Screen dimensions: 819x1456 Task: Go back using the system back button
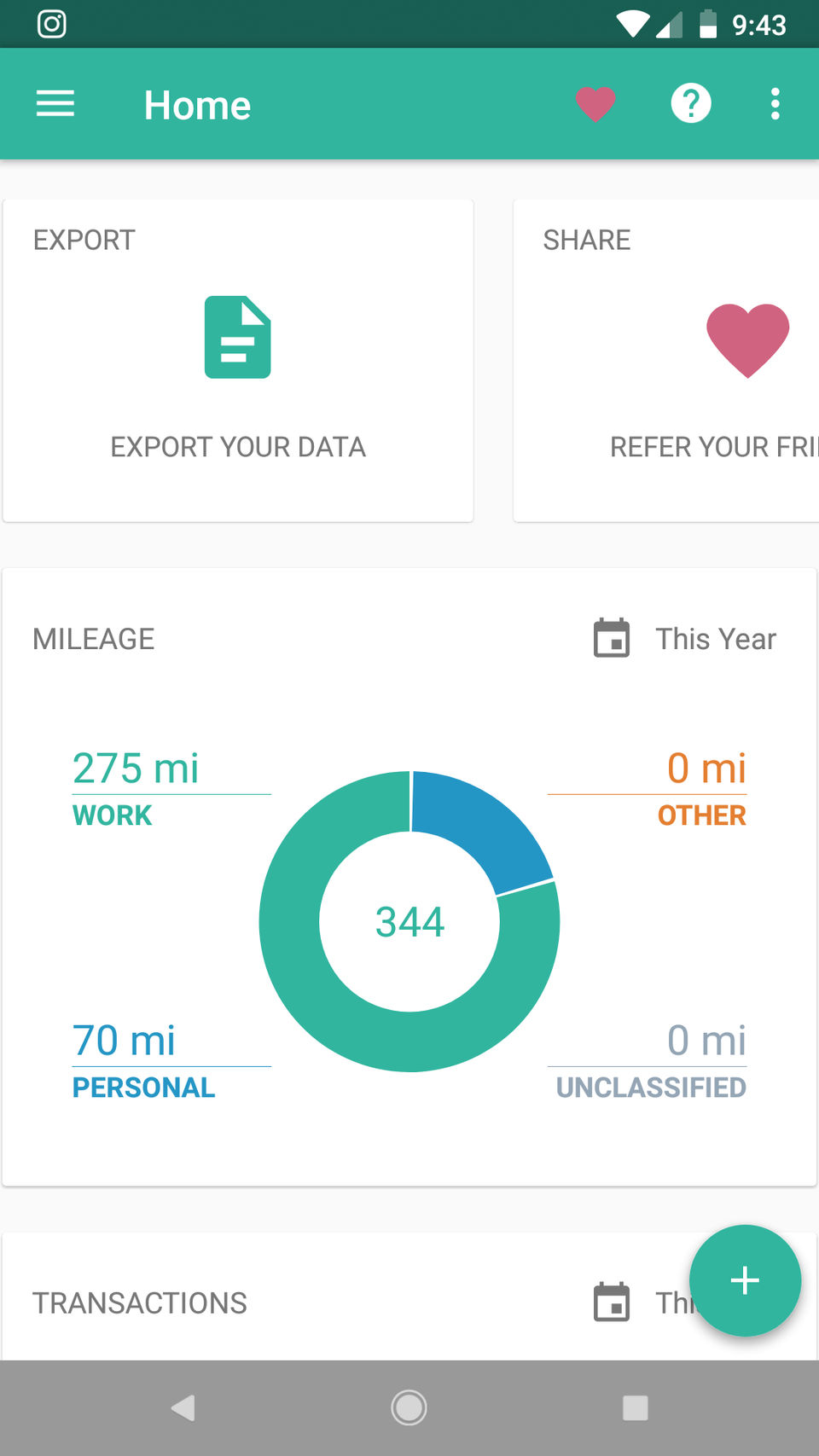click(183, 1407)
